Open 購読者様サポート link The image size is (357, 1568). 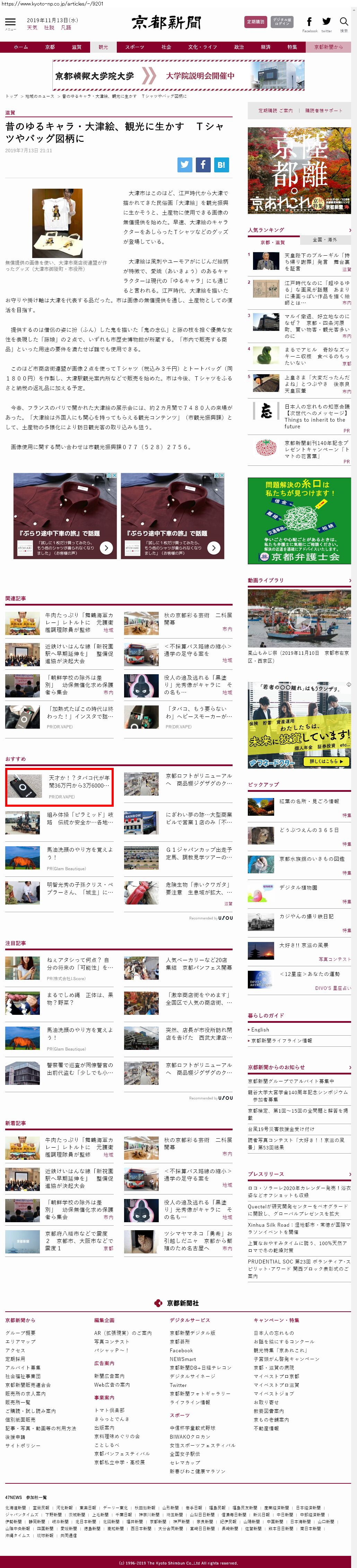coord(323,111)
